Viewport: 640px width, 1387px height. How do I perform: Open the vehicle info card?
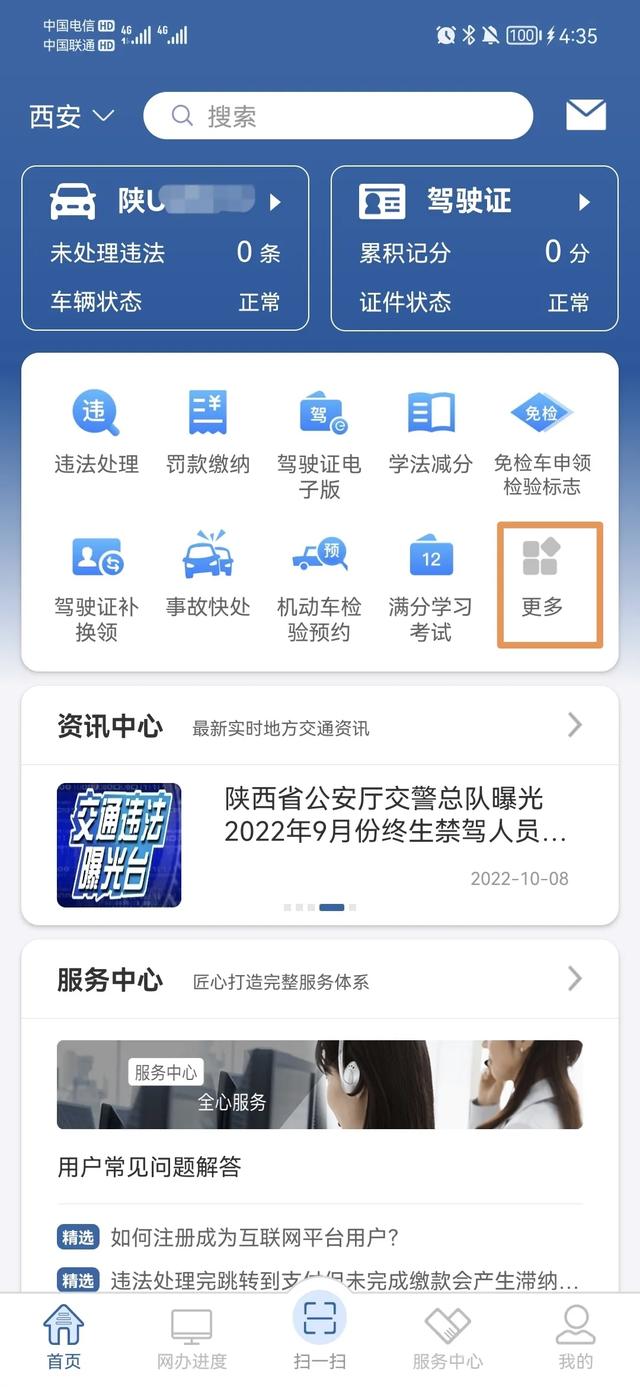(165, 248)
